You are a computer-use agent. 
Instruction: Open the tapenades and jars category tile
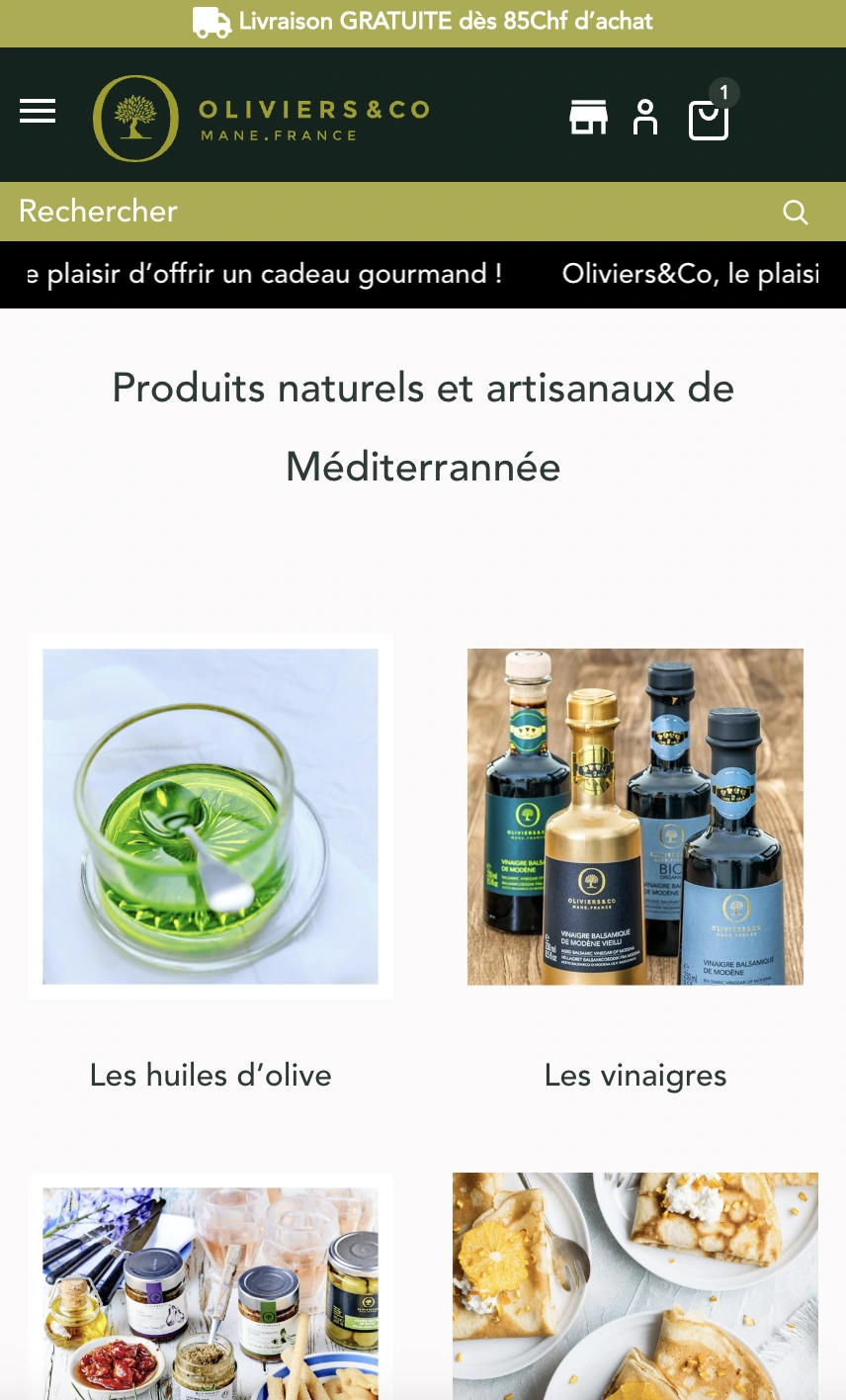click(211, 1286)
